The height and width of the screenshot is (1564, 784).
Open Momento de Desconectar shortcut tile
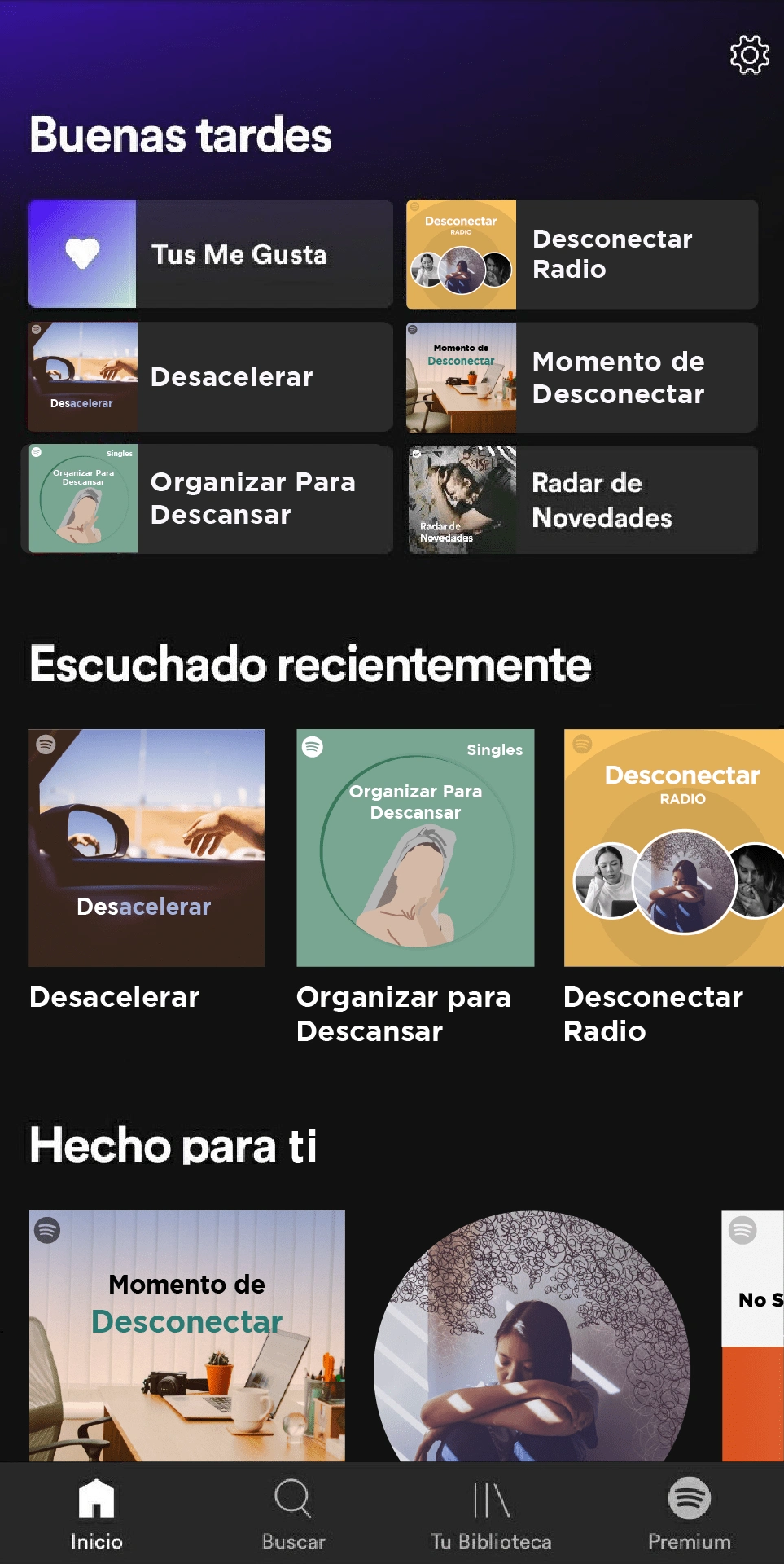pyautogui.click(x=581, y=376)
